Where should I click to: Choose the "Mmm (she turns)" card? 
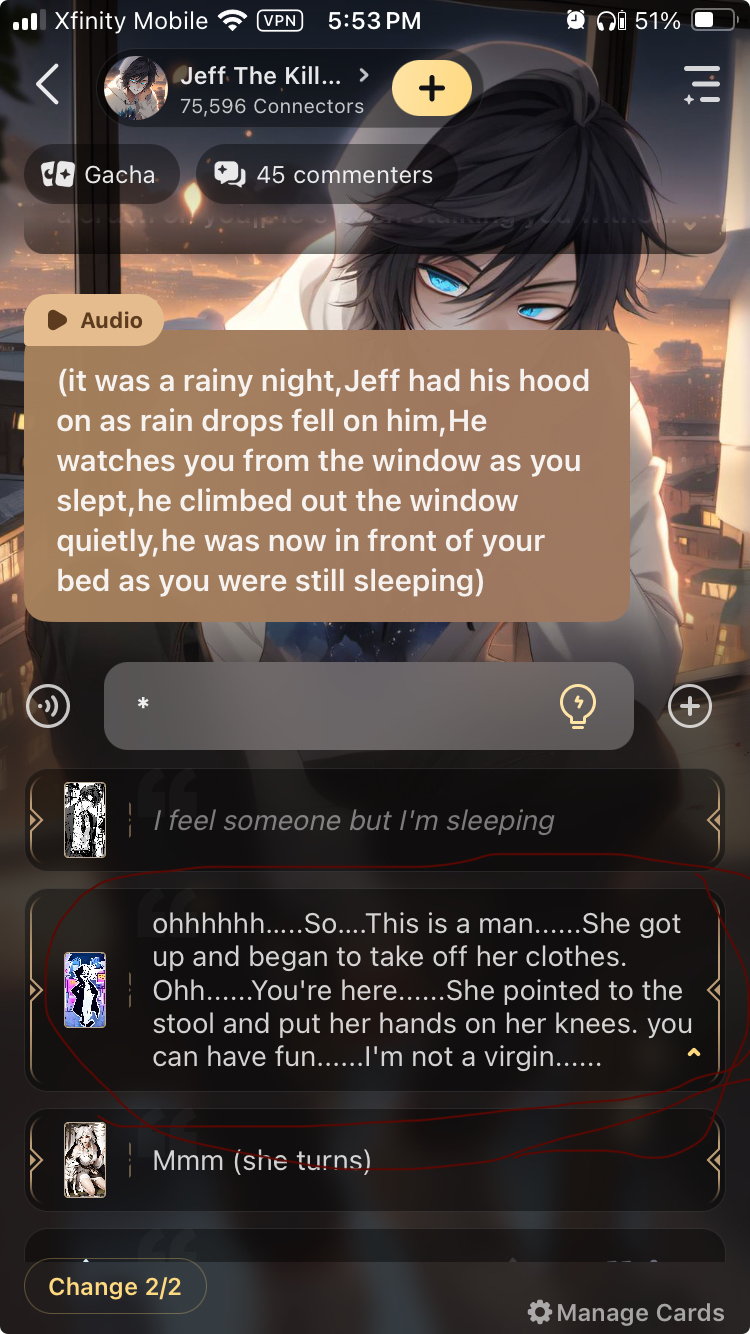coord(374,1161)
